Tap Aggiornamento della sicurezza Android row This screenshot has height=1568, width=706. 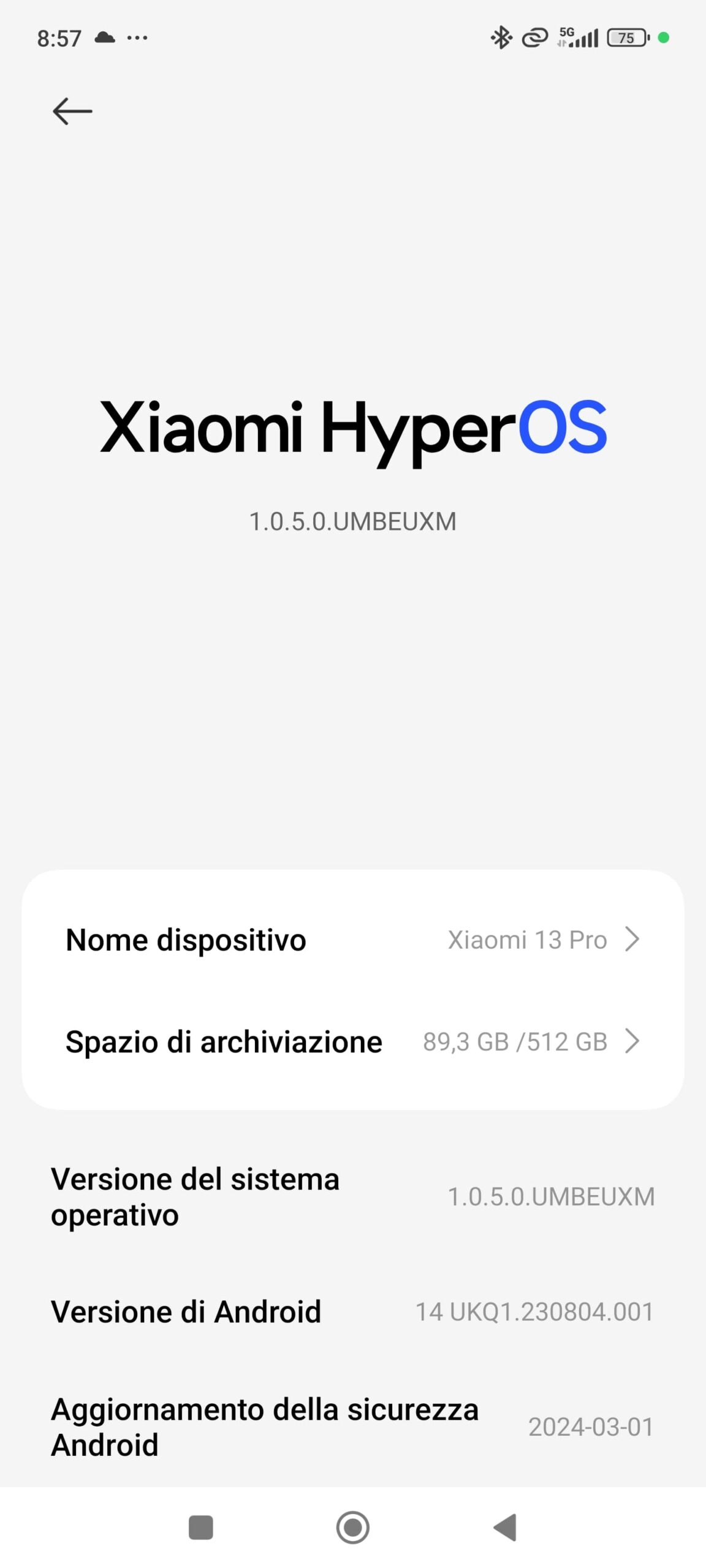coord(353,1427)
